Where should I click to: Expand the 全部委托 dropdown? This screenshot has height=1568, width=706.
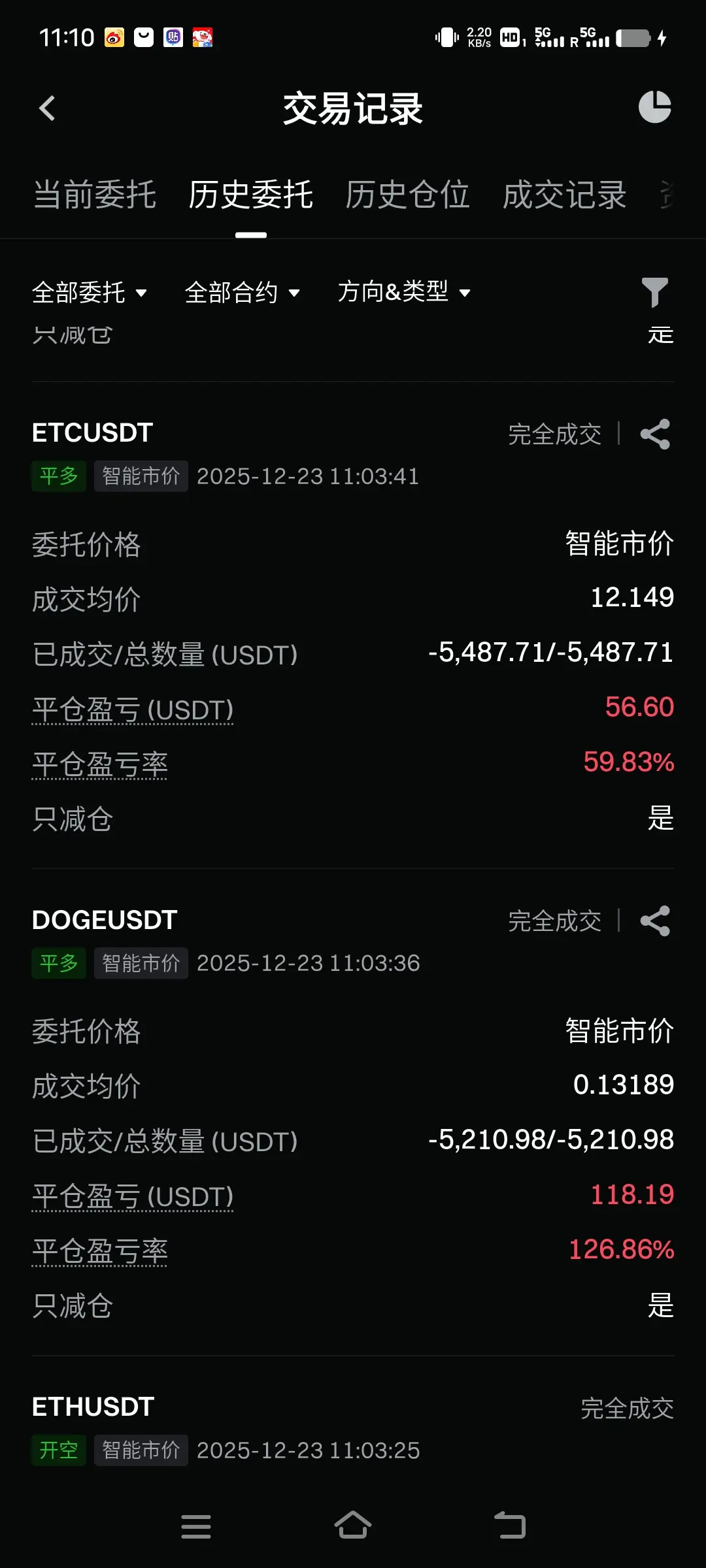[x=90, y=292]
